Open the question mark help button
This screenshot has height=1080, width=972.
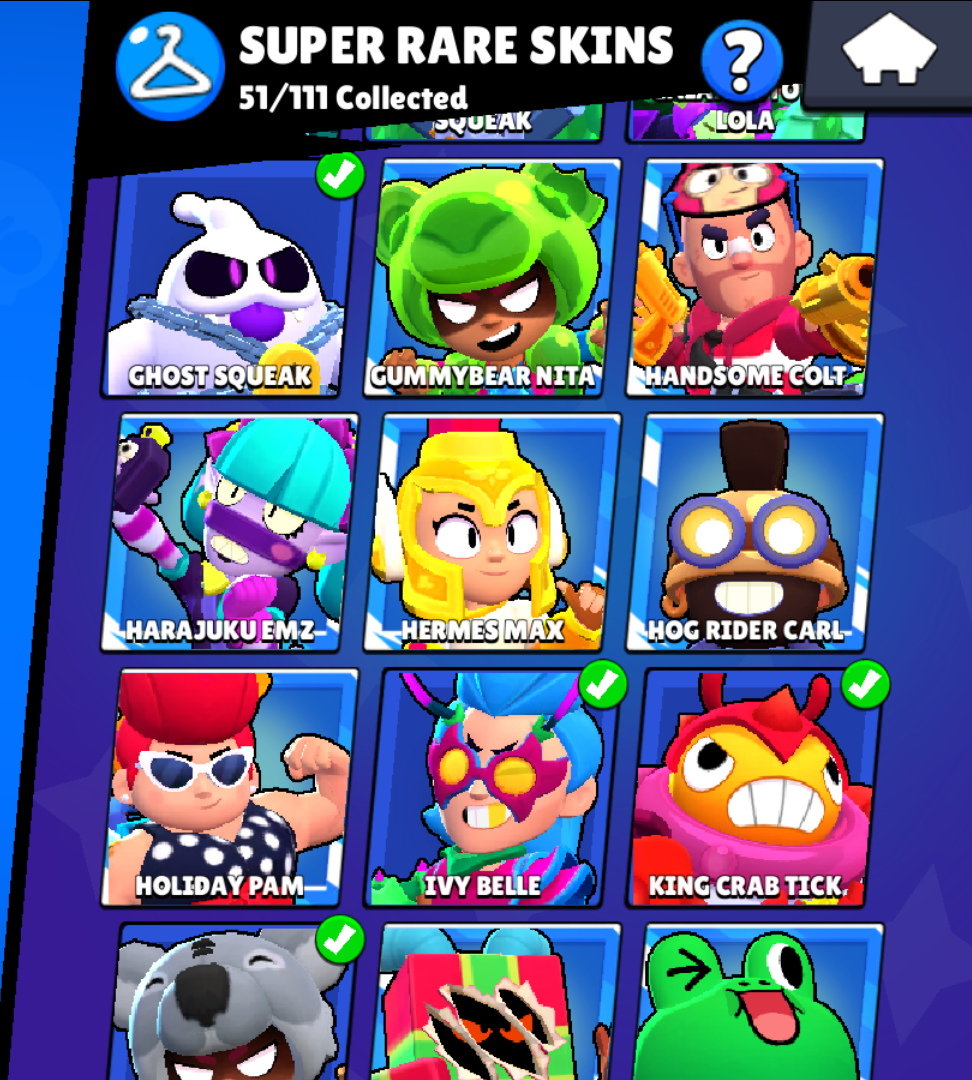click(741, 59)
